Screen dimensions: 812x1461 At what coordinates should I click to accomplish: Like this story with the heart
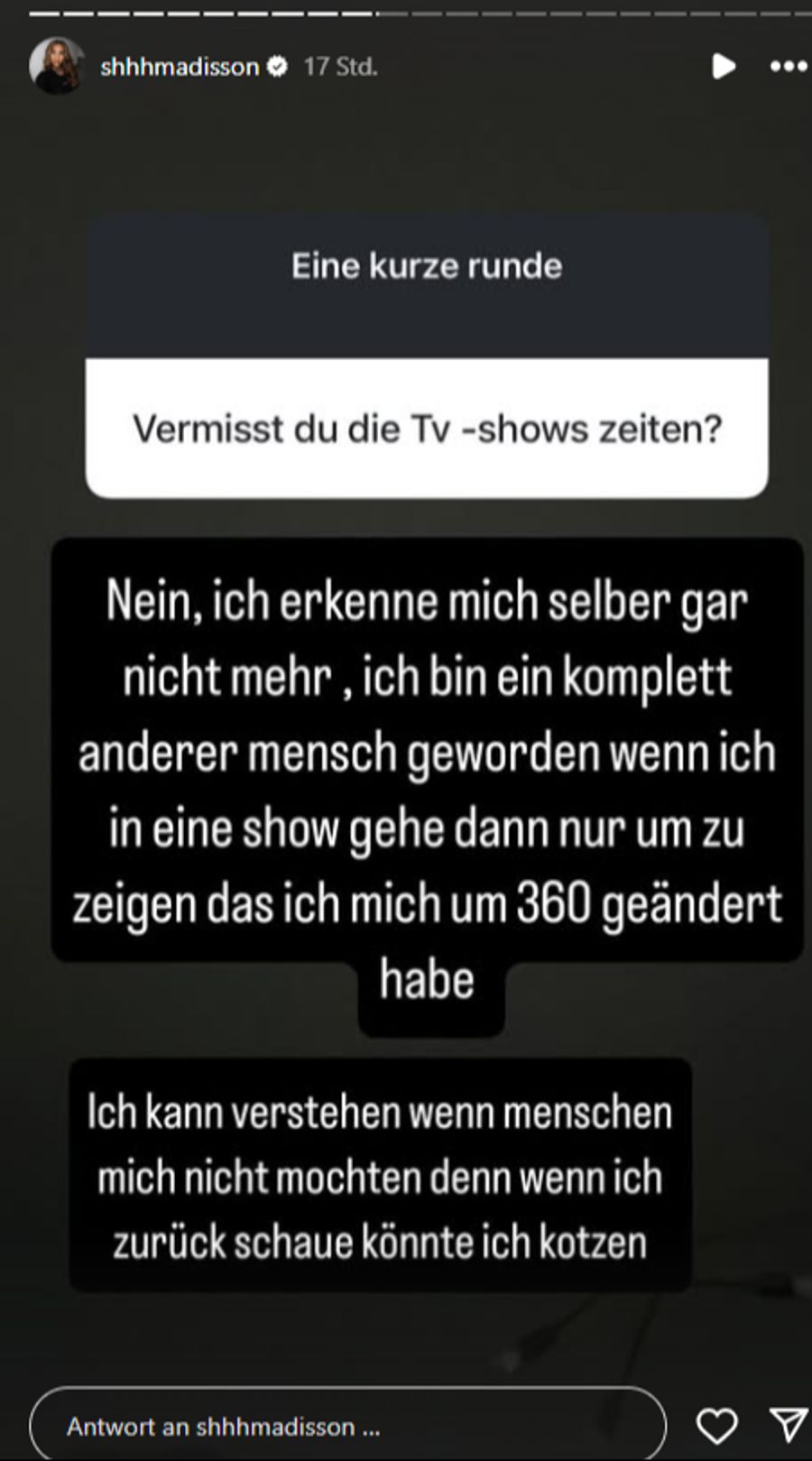click(x=716, y=1426)
